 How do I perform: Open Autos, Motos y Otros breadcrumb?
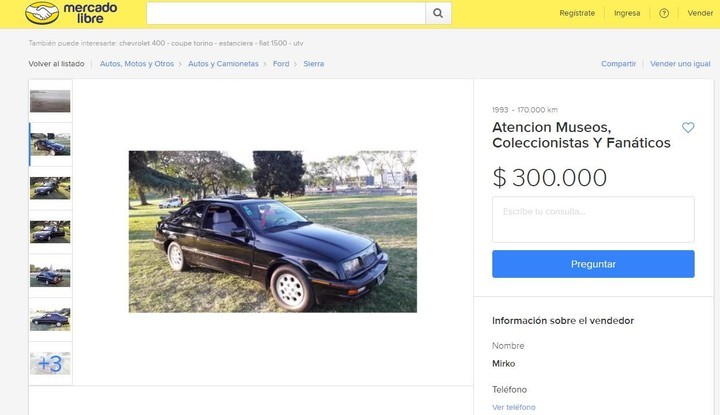[x=137, y=64]
